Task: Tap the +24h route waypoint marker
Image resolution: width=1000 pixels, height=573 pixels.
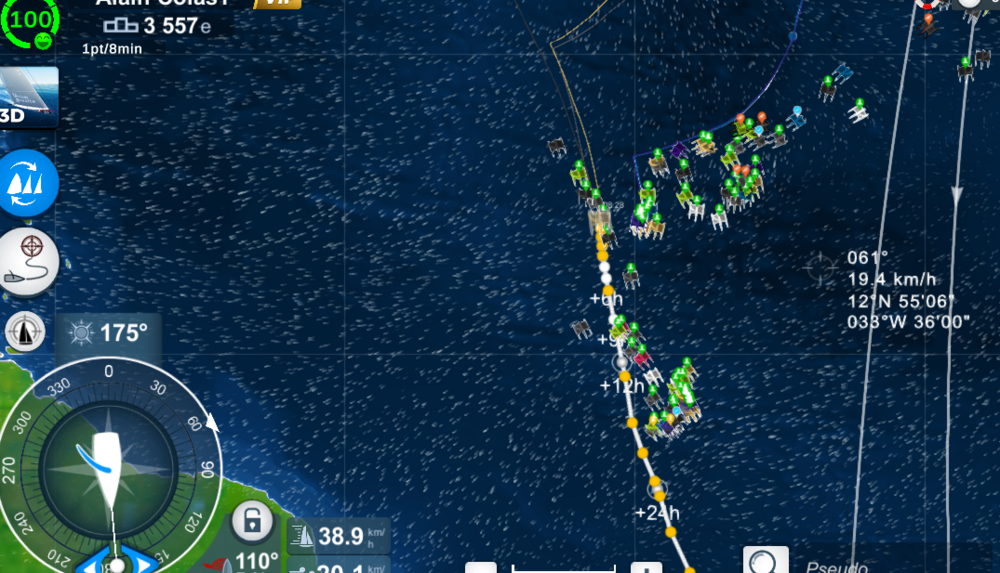Action: tap(656, 489)
